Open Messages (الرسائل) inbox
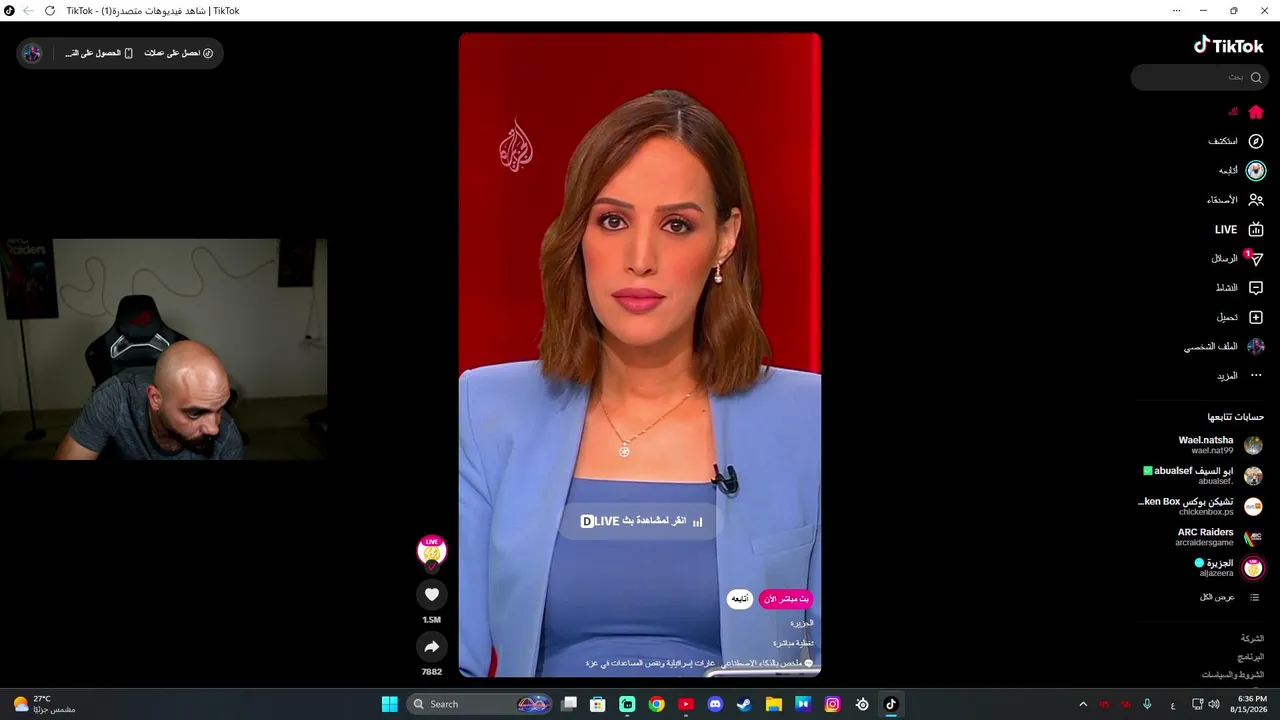 point(1237,258)
